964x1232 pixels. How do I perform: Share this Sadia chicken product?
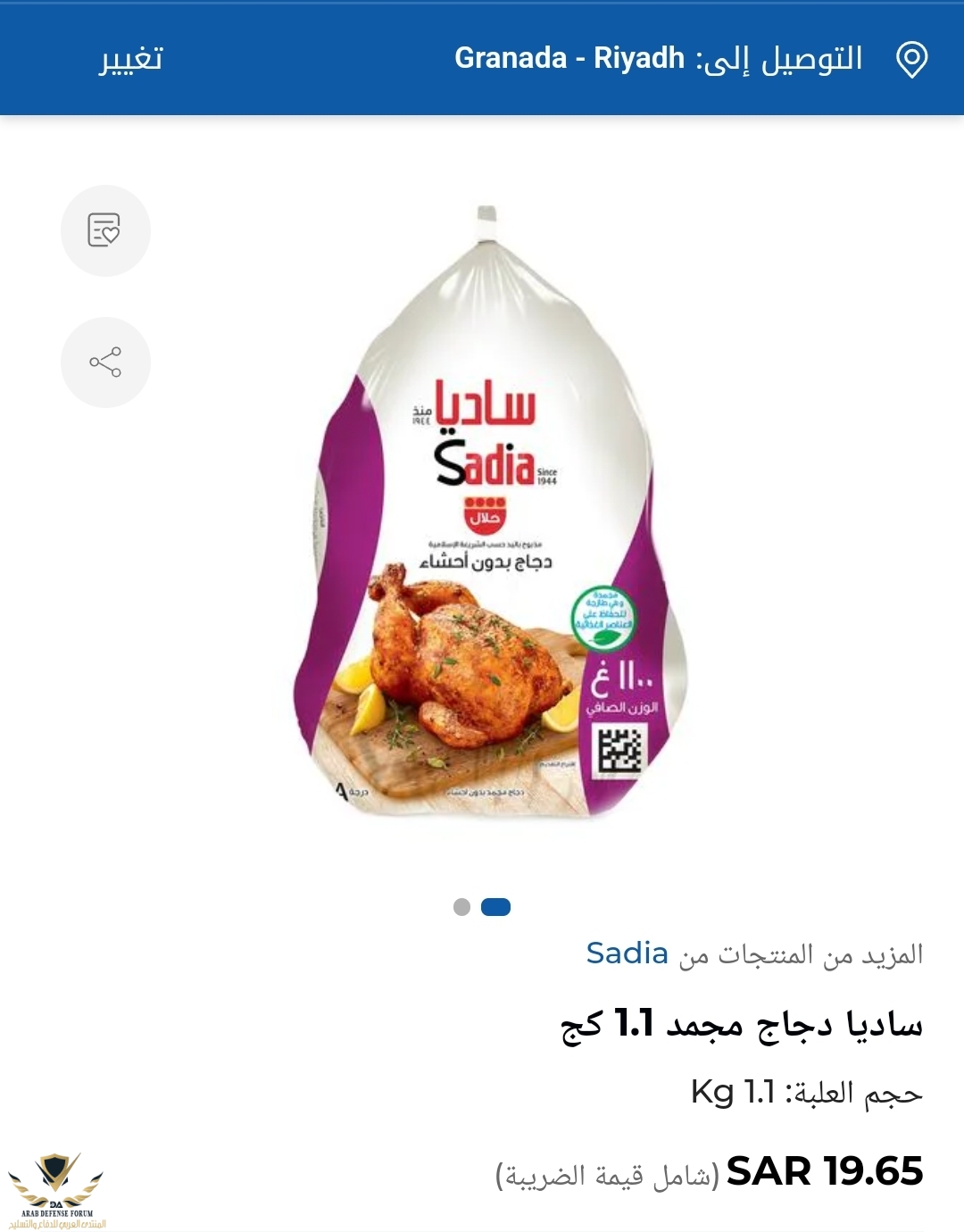[x=105, y=362]
